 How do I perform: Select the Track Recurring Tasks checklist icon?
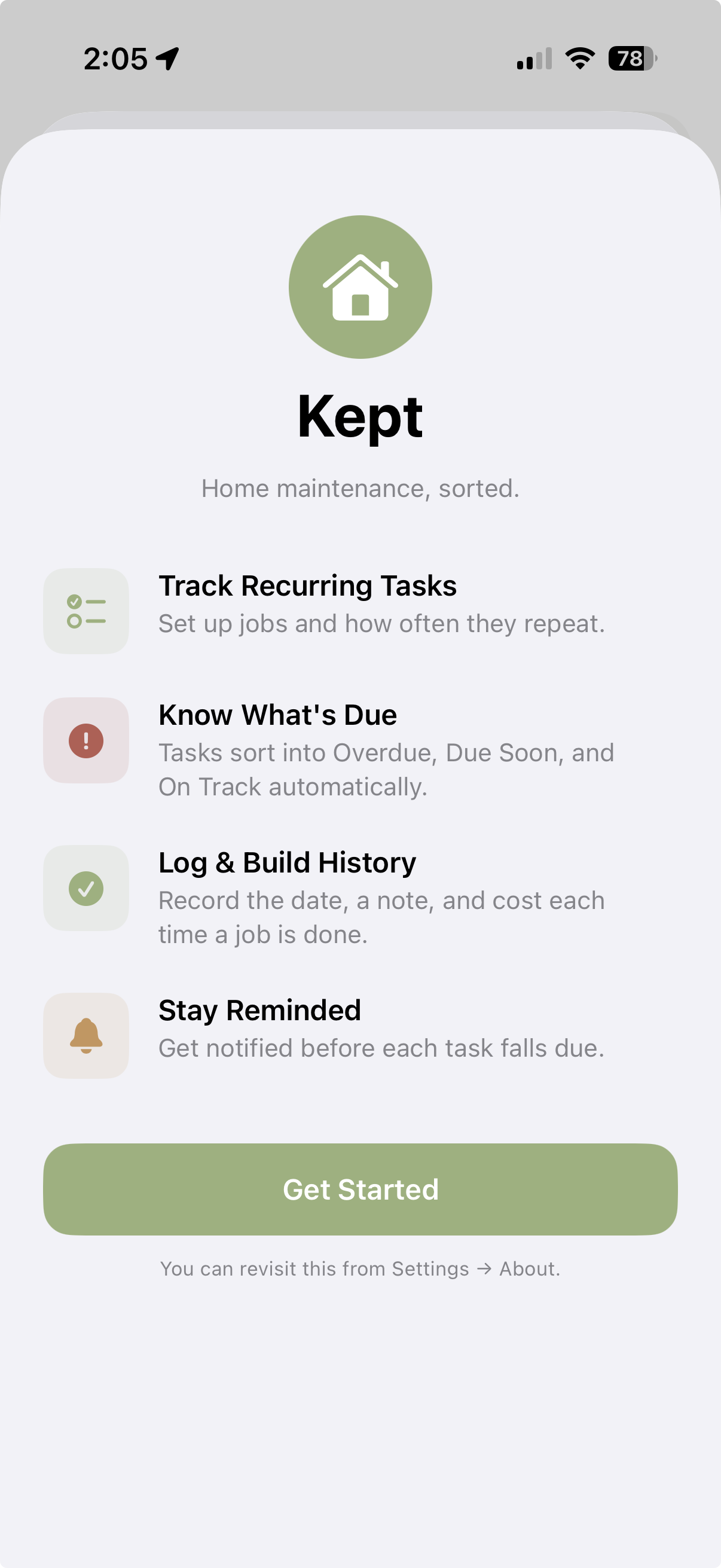click(x=85, y=611)
